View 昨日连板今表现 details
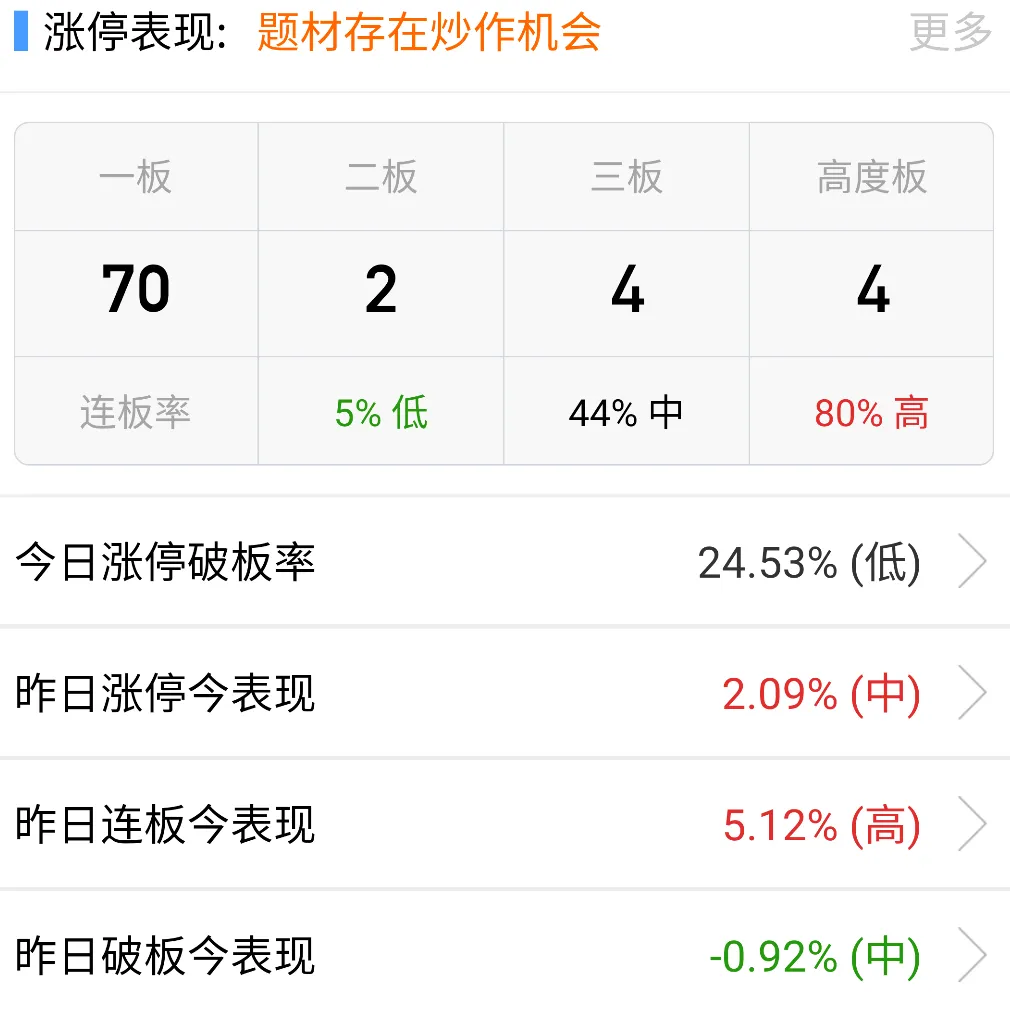 pyautogui.click(x=504, y=825)
